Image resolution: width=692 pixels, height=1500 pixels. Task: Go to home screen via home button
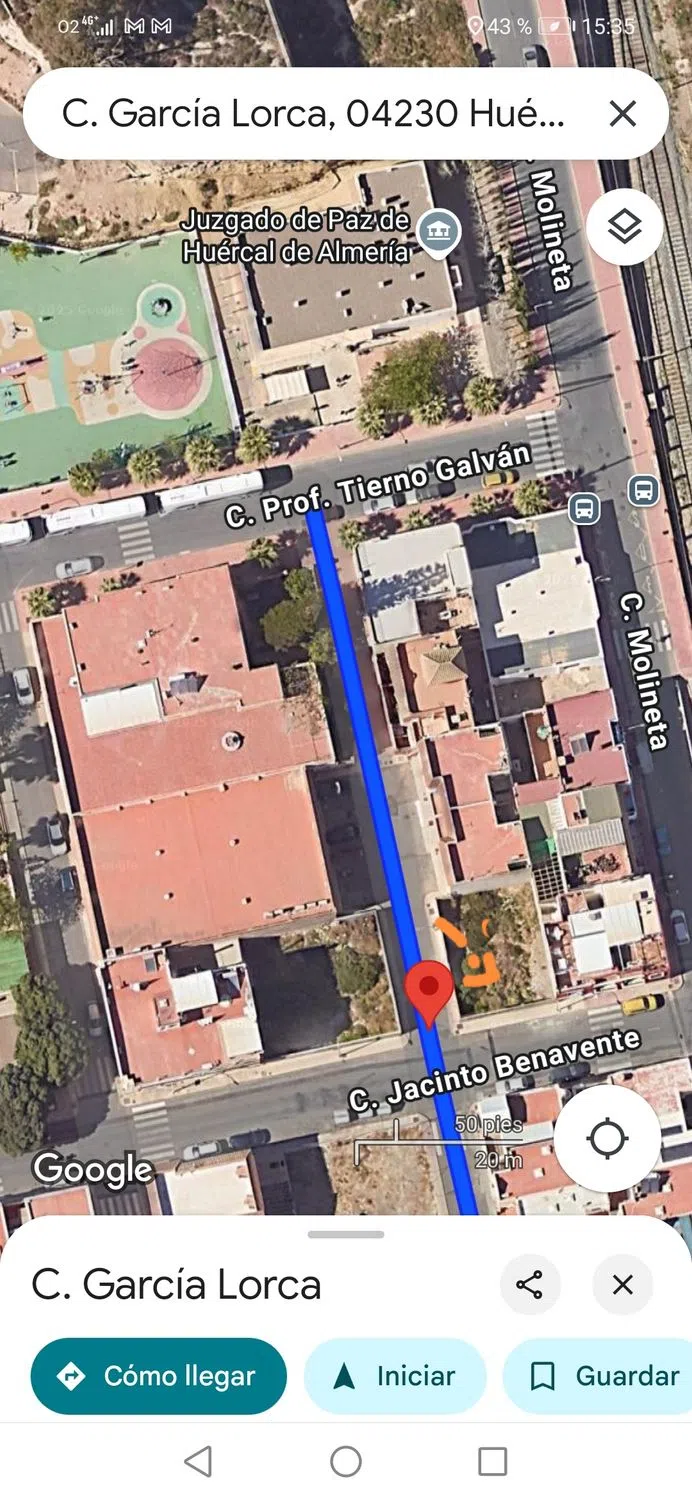(x=345, y=1461)
